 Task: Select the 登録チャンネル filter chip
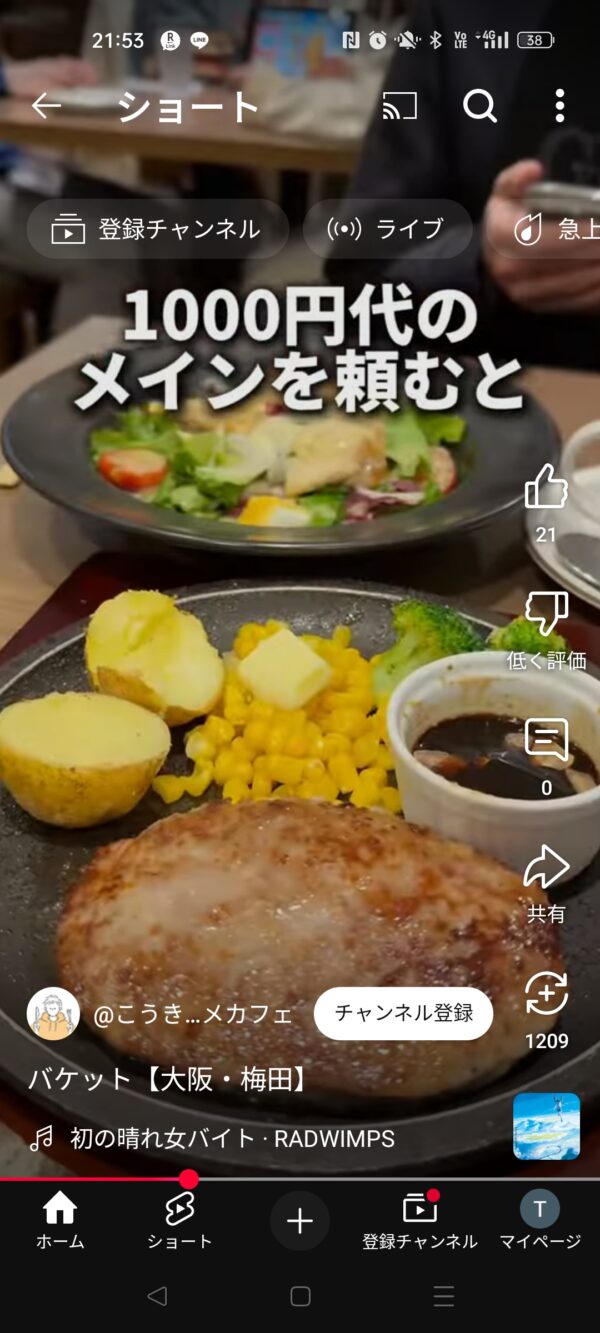(157, 229)
